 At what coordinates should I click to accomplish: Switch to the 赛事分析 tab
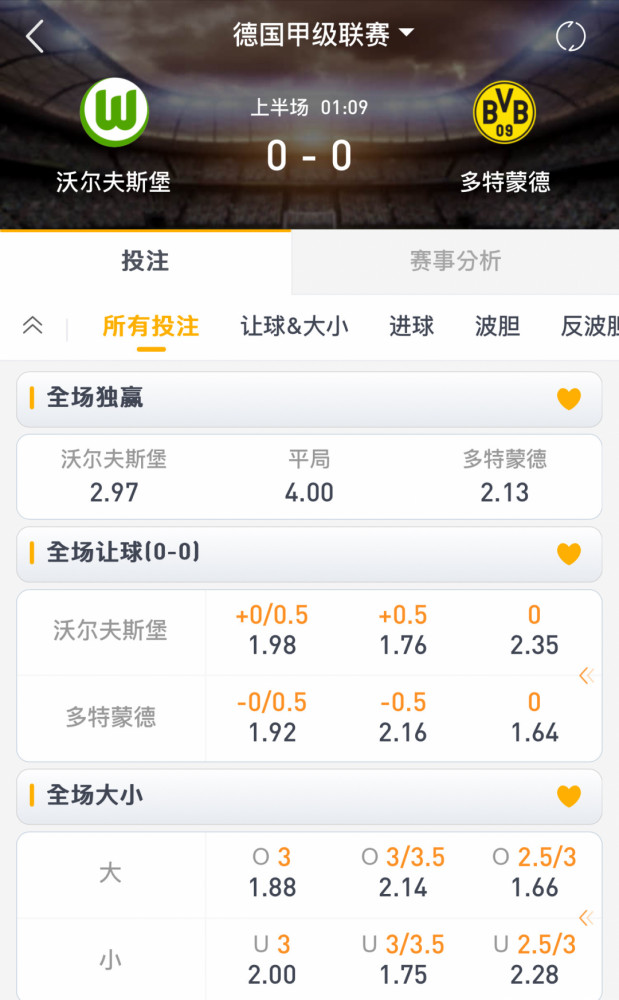tap(455, 261)
